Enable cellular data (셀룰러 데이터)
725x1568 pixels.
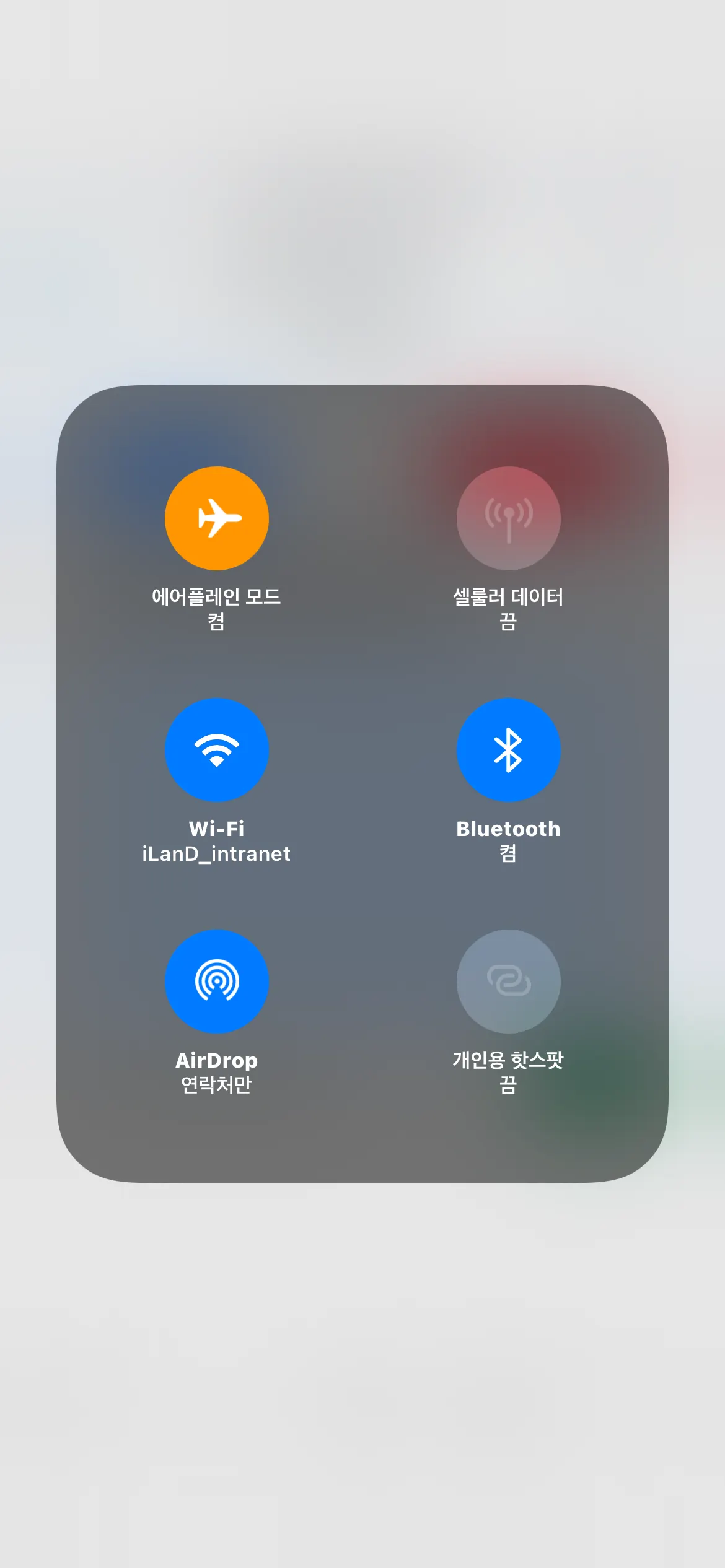coord(508,518)
